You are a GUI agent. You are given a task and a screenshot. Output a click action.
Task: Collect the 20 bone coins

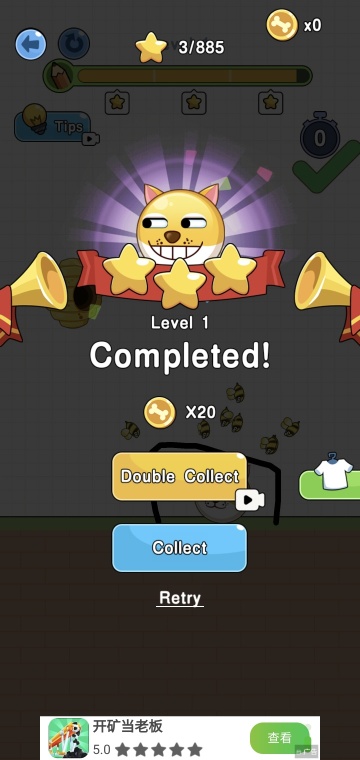coord(179,548)
